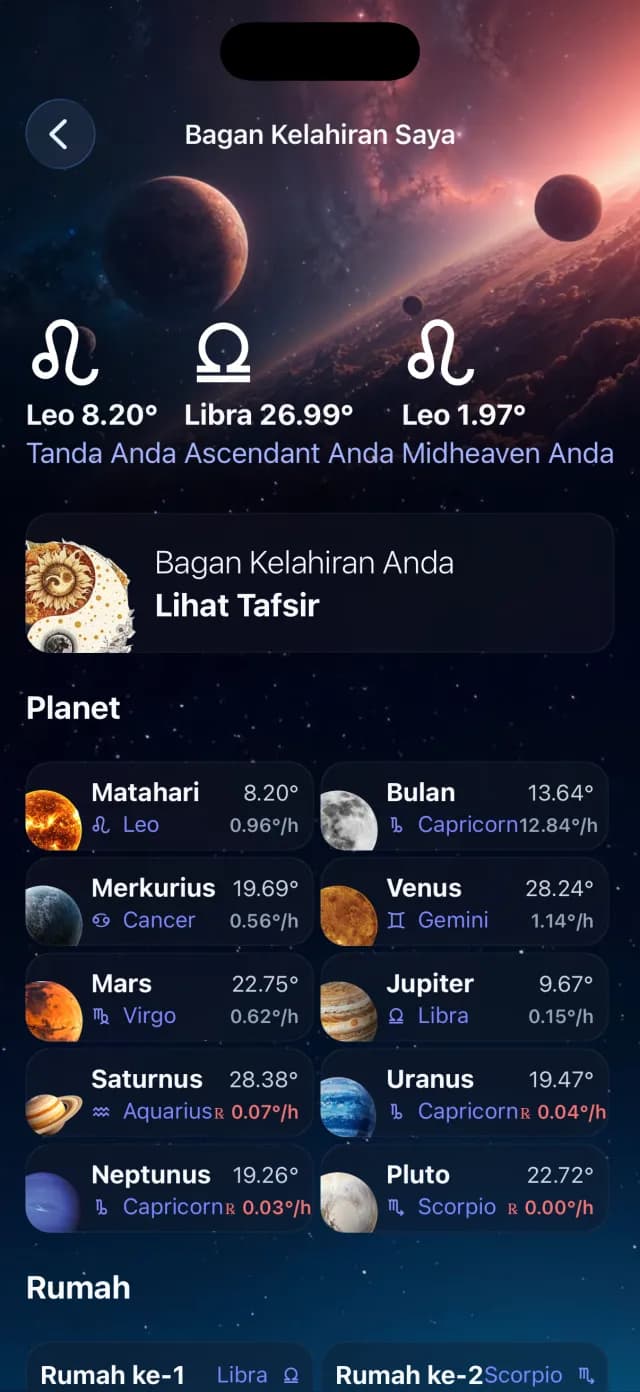The width and height of the screenshot is (640, 1392).
Task: Open the Lihat Tafsir birth chart card
Action: (x=319, y=583)
